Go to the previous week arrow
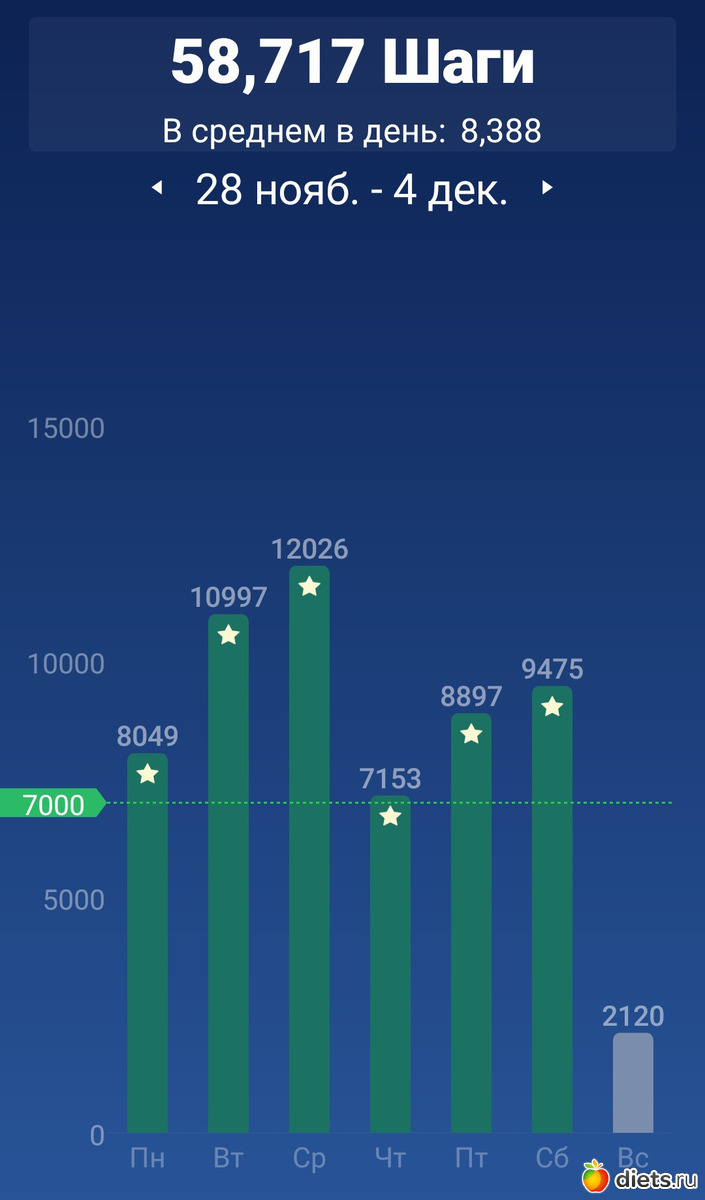 [x=156, y=188]
